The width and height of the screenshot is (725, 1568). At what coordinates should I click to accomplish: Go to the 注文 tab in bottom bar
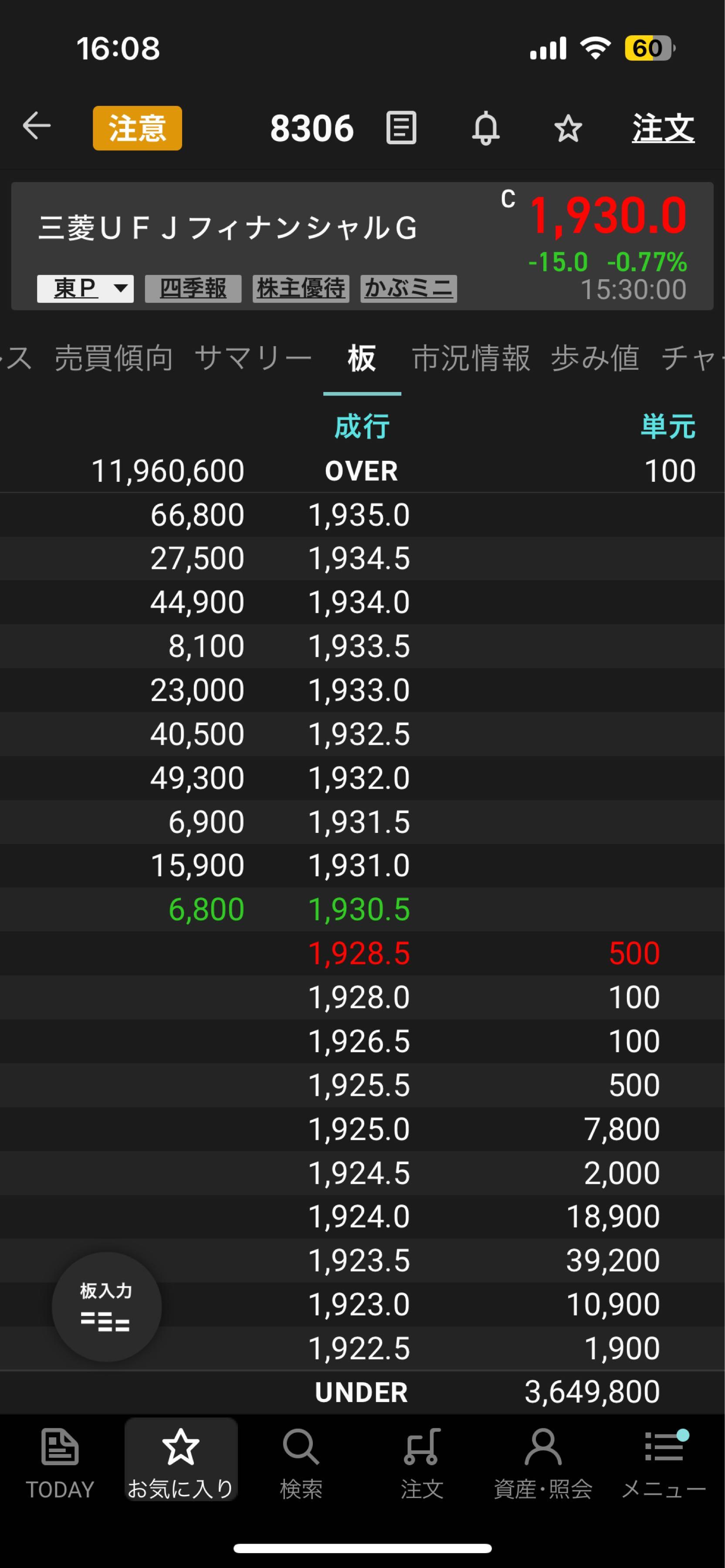point(421,1462)
